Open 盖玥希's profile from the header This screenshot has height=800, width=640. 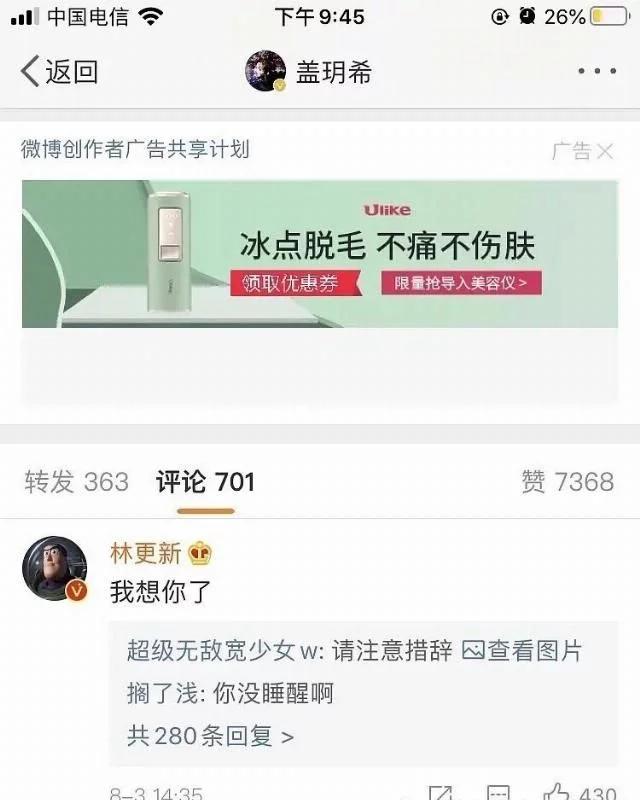[x=309, y=72]
